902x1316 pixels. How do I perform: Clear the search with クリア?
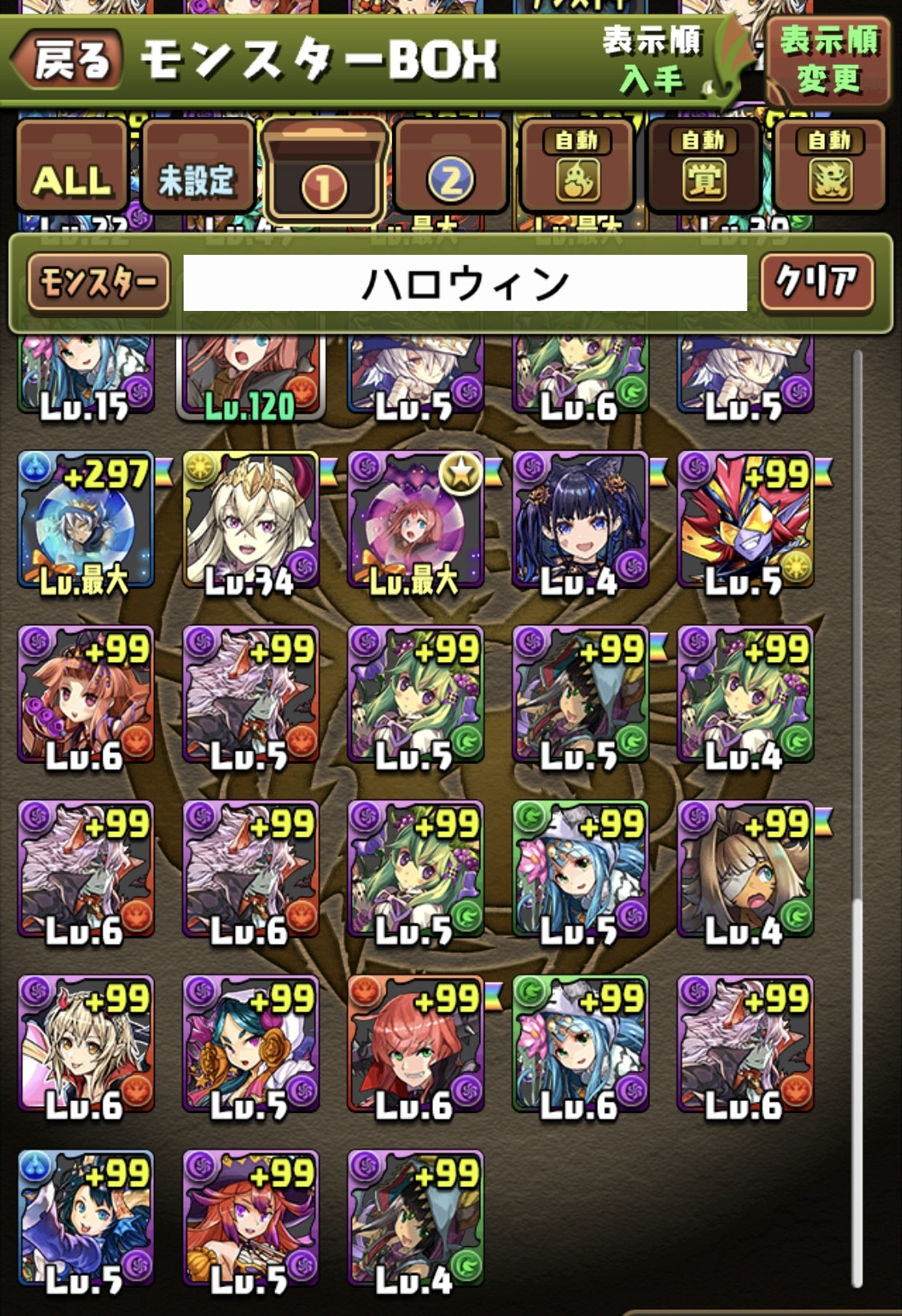(x=816, y=282)
